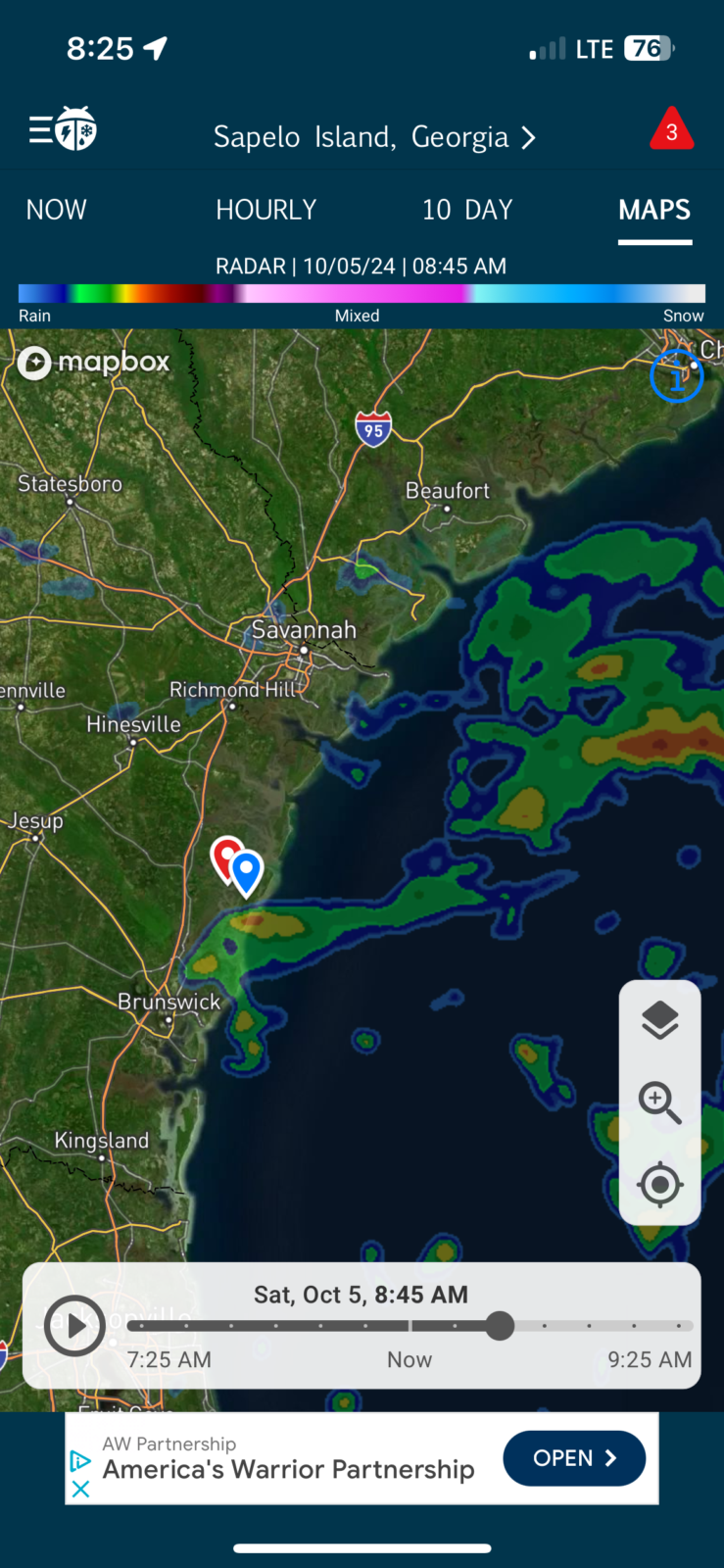Switch to the 10 DAY tab
The height and width of the screenshot is (1568, 724).
click(x=467, y=210)
